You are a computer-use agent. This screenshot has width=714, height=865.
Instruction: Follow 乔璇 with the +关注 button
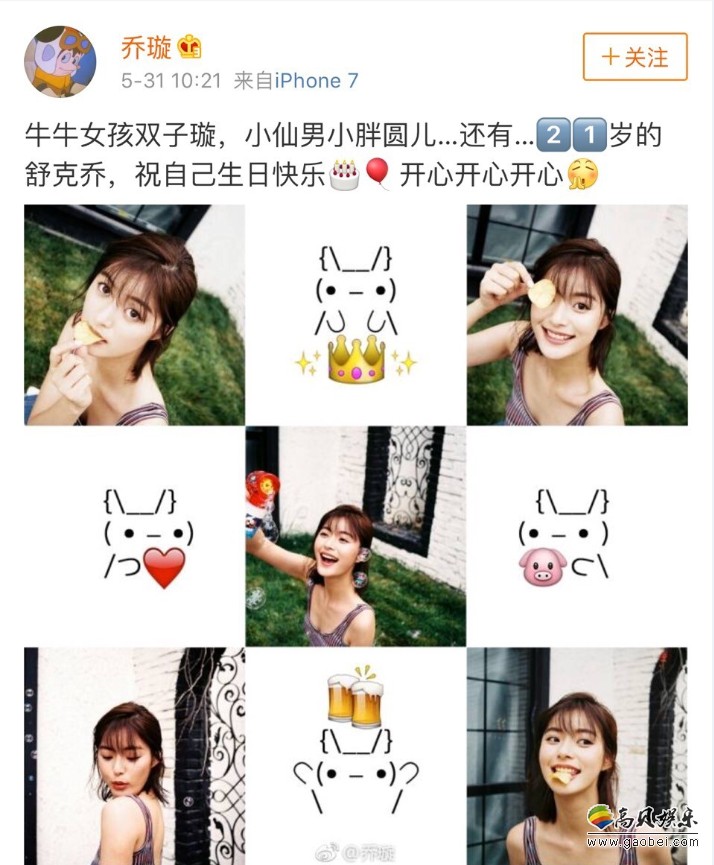[x=635, y=57]
